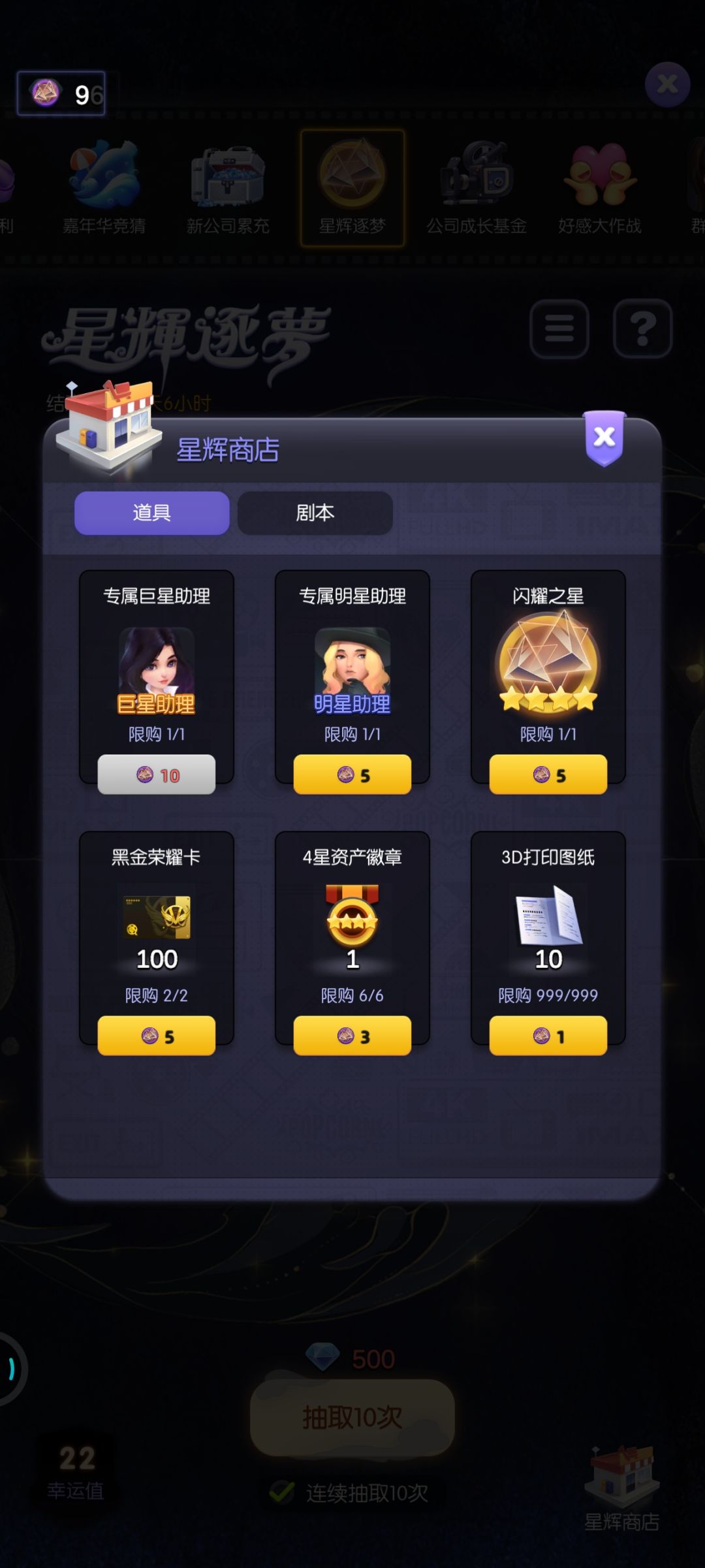Open the 黑金荣耀卡 item details
Screen dimensions: 705x1568
pos(157,918)
